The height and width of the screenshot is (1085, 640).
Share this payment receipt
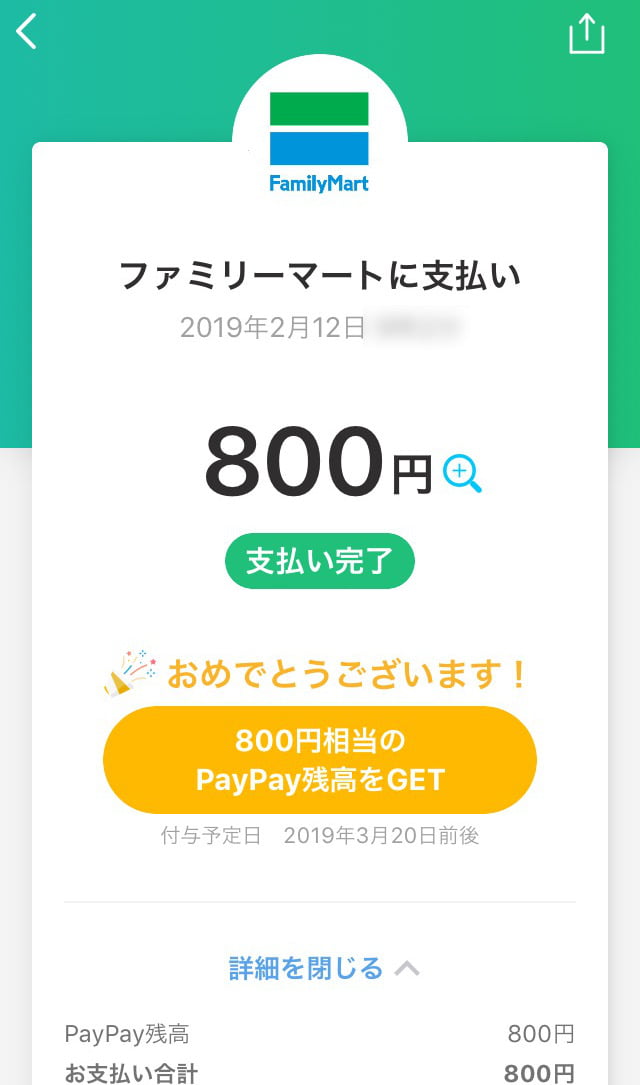tap(587, 34)
